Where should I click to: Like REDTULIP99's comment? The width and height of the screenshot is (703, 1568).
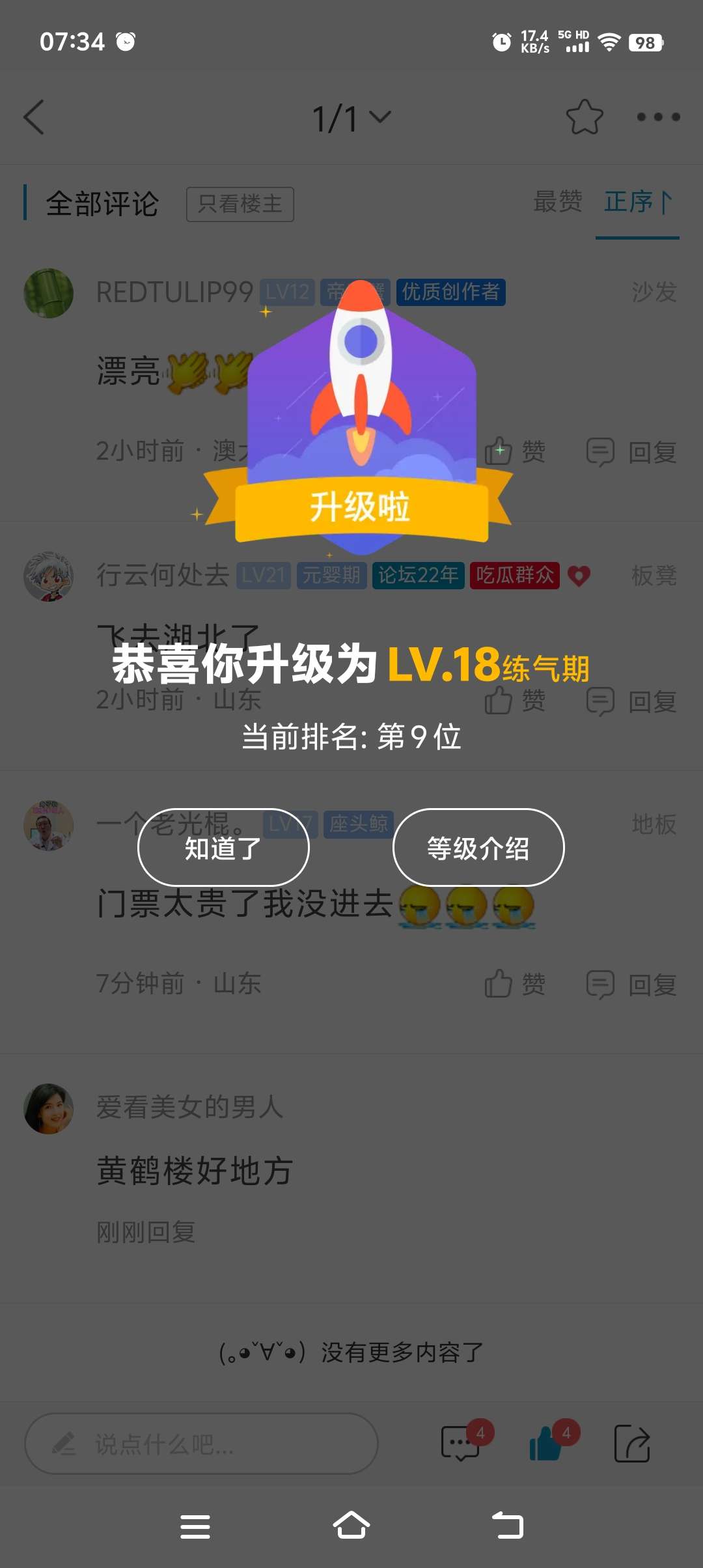click(x=516, y=451)
